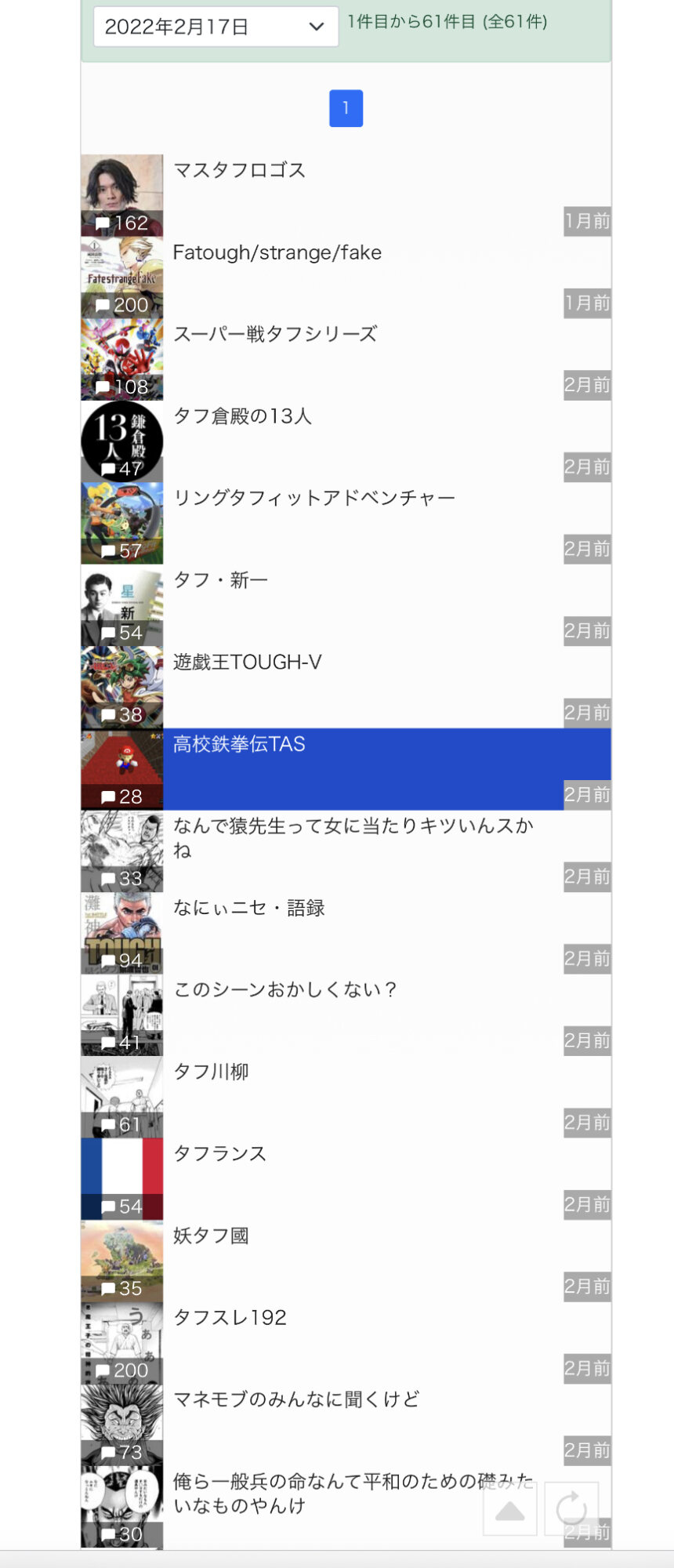
Task: Open the highlighted 高校鉄拳伝TAS thread
Action: pos(346,769)
